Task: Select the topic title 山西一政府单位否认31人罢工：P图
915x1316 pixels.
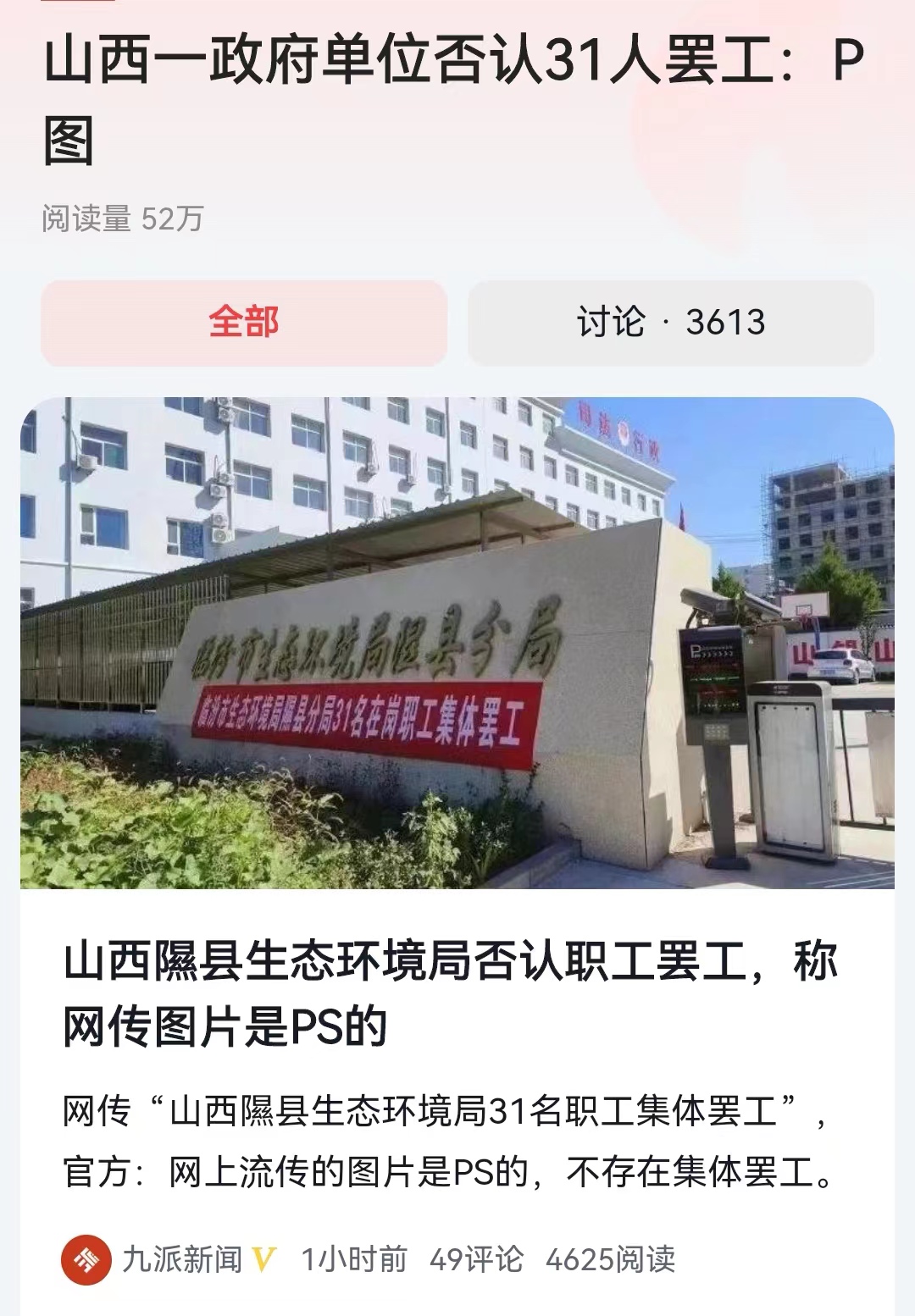Action: 424,93
